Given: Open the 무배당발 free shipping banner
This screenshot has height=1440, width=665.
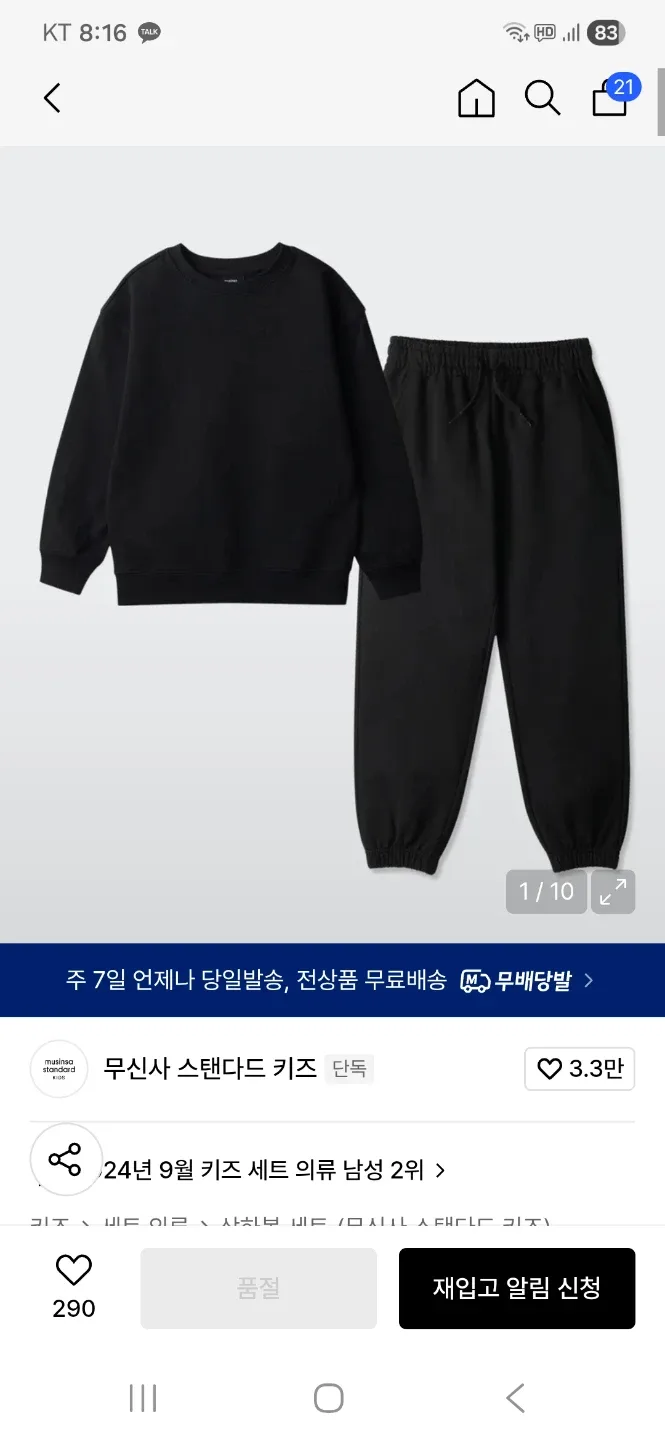Looking at the screenshot, I should [x=332, y=980].
